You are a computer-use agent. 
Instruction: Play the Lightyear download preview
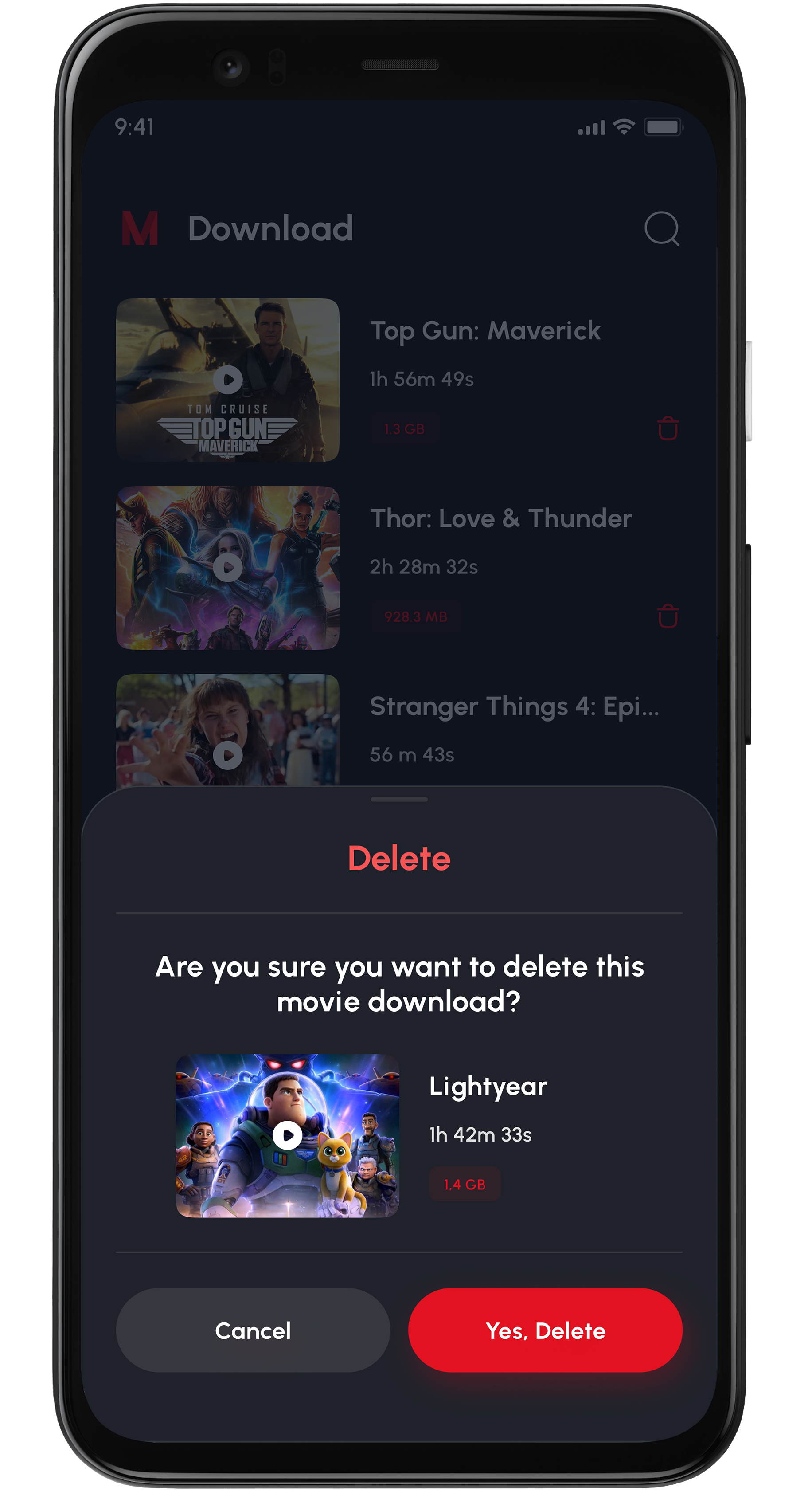click(287, 1135)
